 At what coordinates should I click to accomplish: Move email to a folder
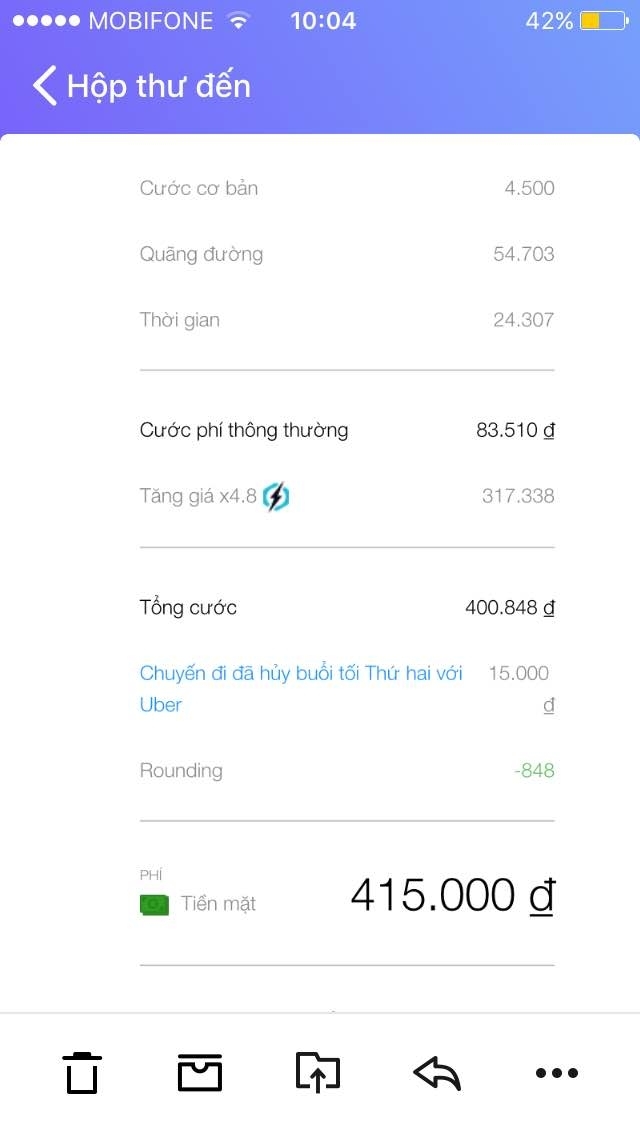(317, 1073)
